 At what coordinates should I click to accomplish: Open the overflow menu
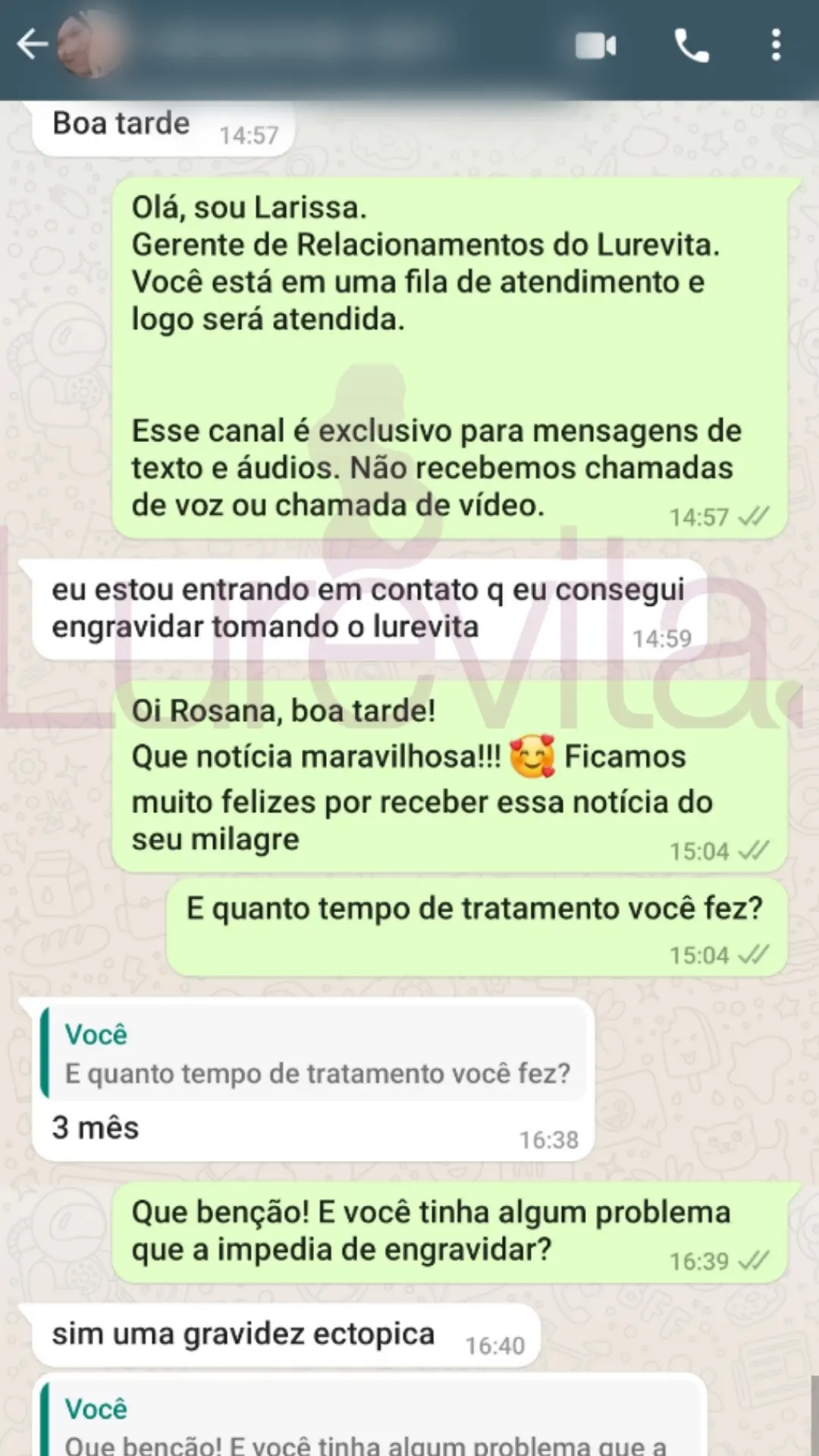(775, 45)
